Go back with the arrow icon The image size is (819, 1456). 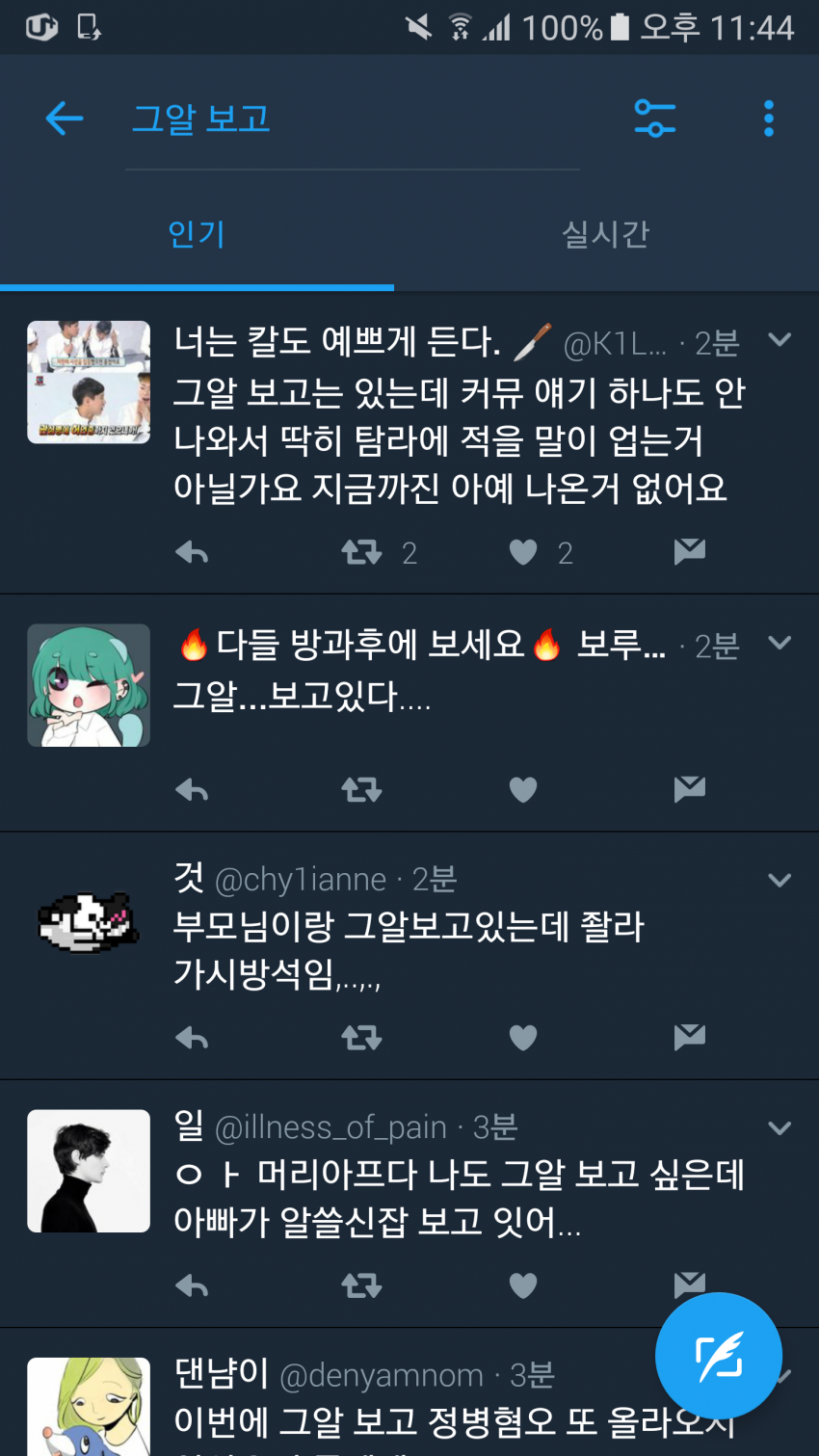tap(64, 119)
